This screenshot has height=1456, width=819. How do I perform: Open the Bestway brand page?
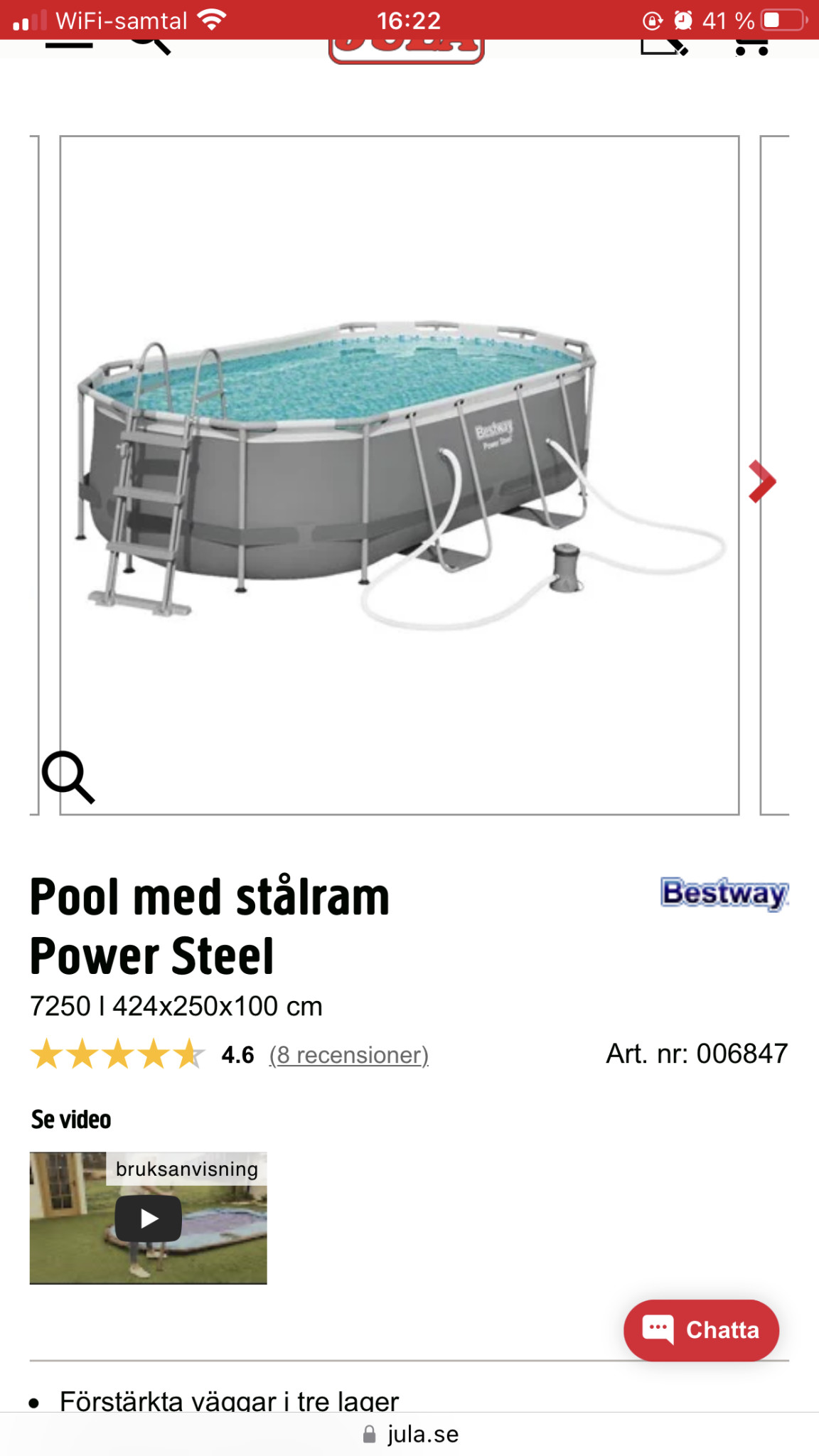point(724,893)
